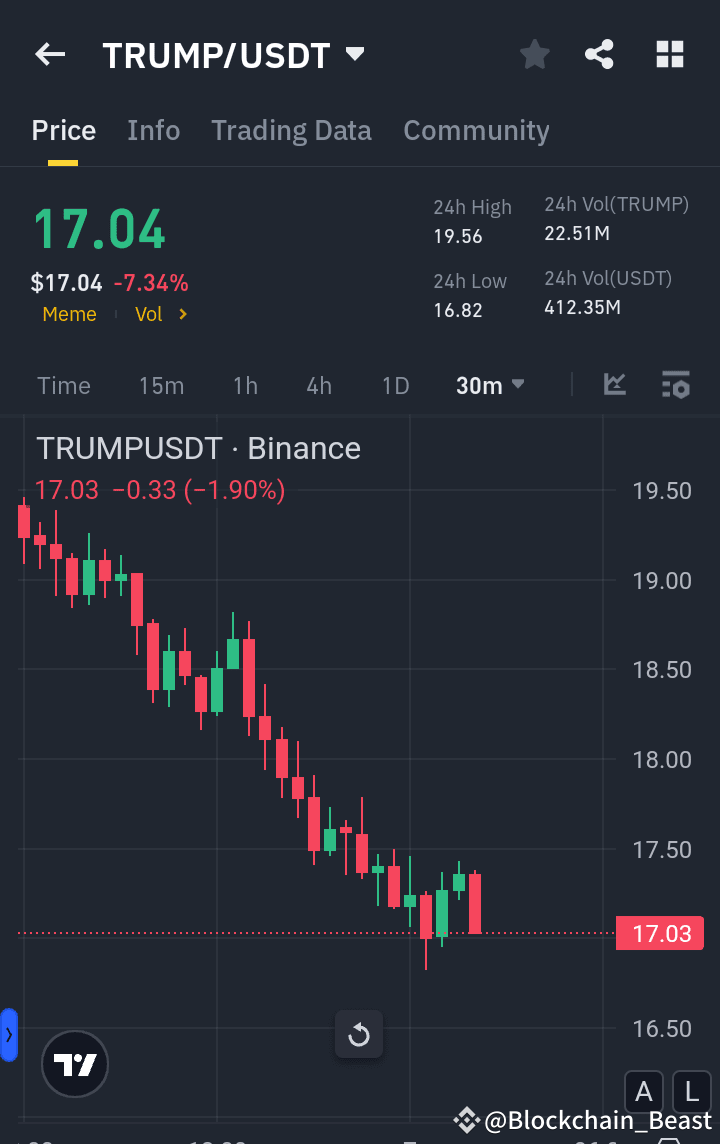720x1144 pixels.
Task: Open the Trading Data tab
Action: [x=291, y=130]
